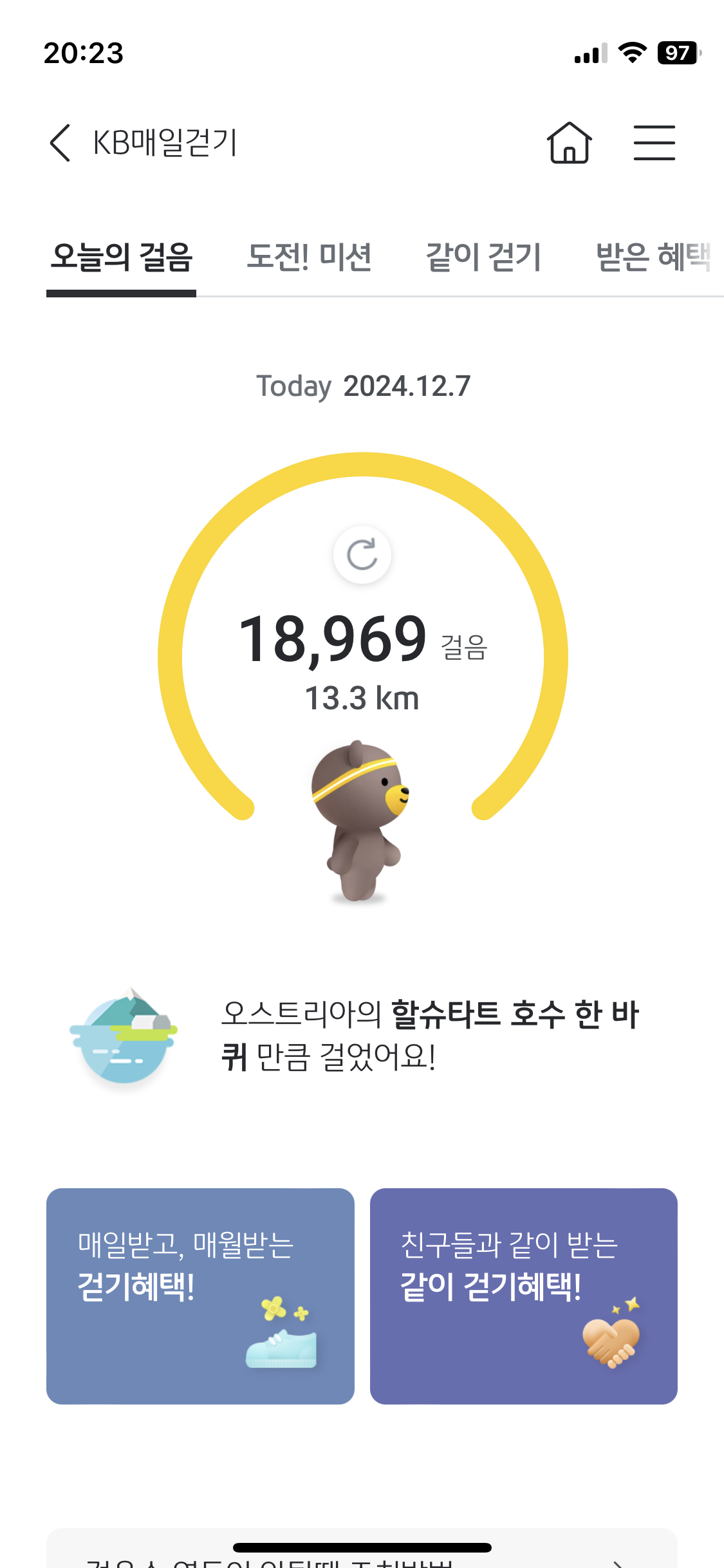This screenshot has height=1568, width=724.
Task: Select the 오늘의 걸음 tab
Action: (x=122, y=257)
